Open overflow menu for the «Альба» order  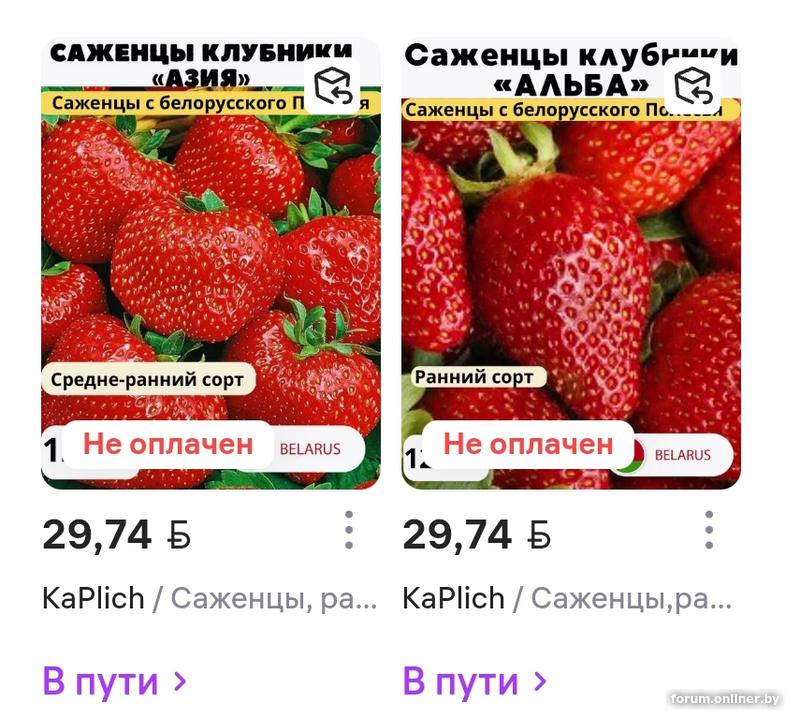click(708, 530)
